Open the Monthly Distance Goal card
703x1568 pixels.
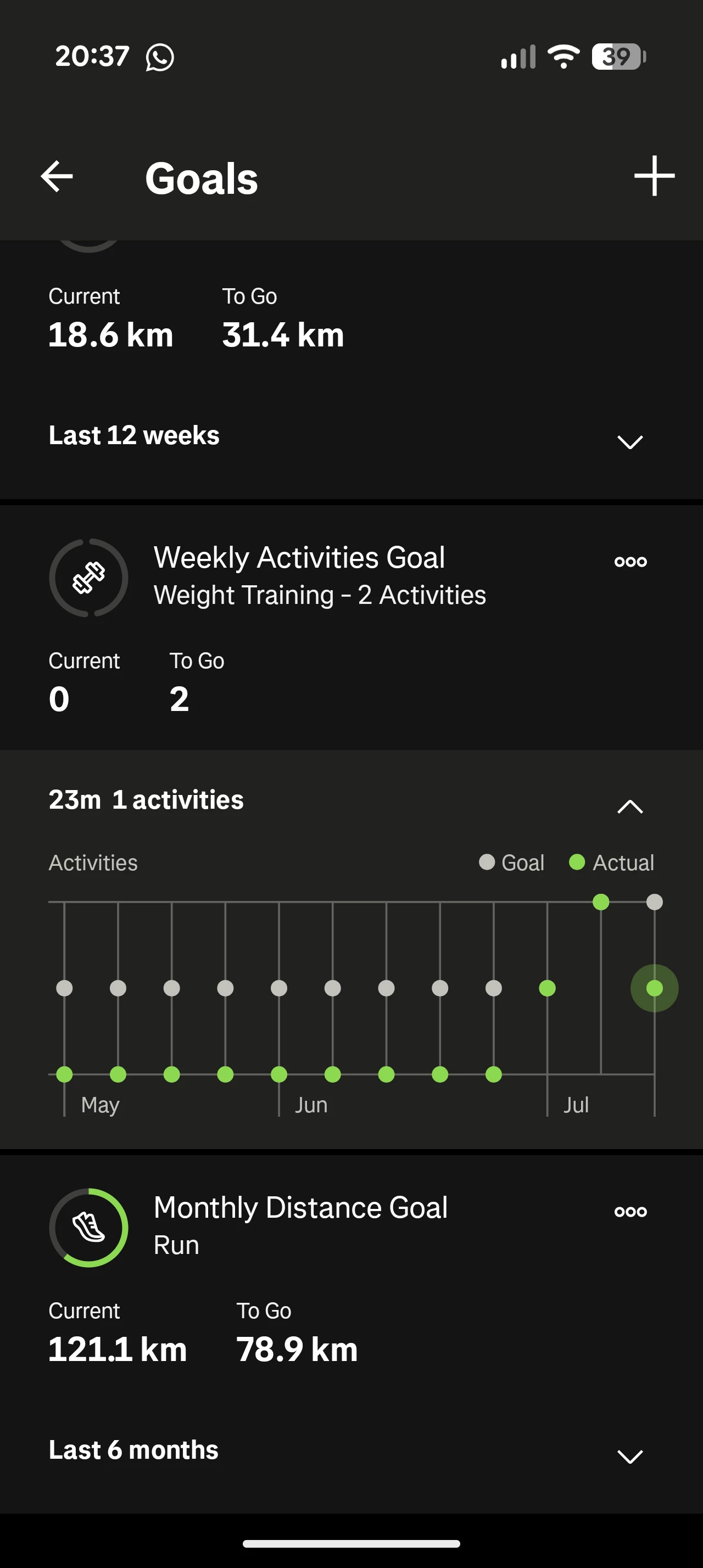300,1225
